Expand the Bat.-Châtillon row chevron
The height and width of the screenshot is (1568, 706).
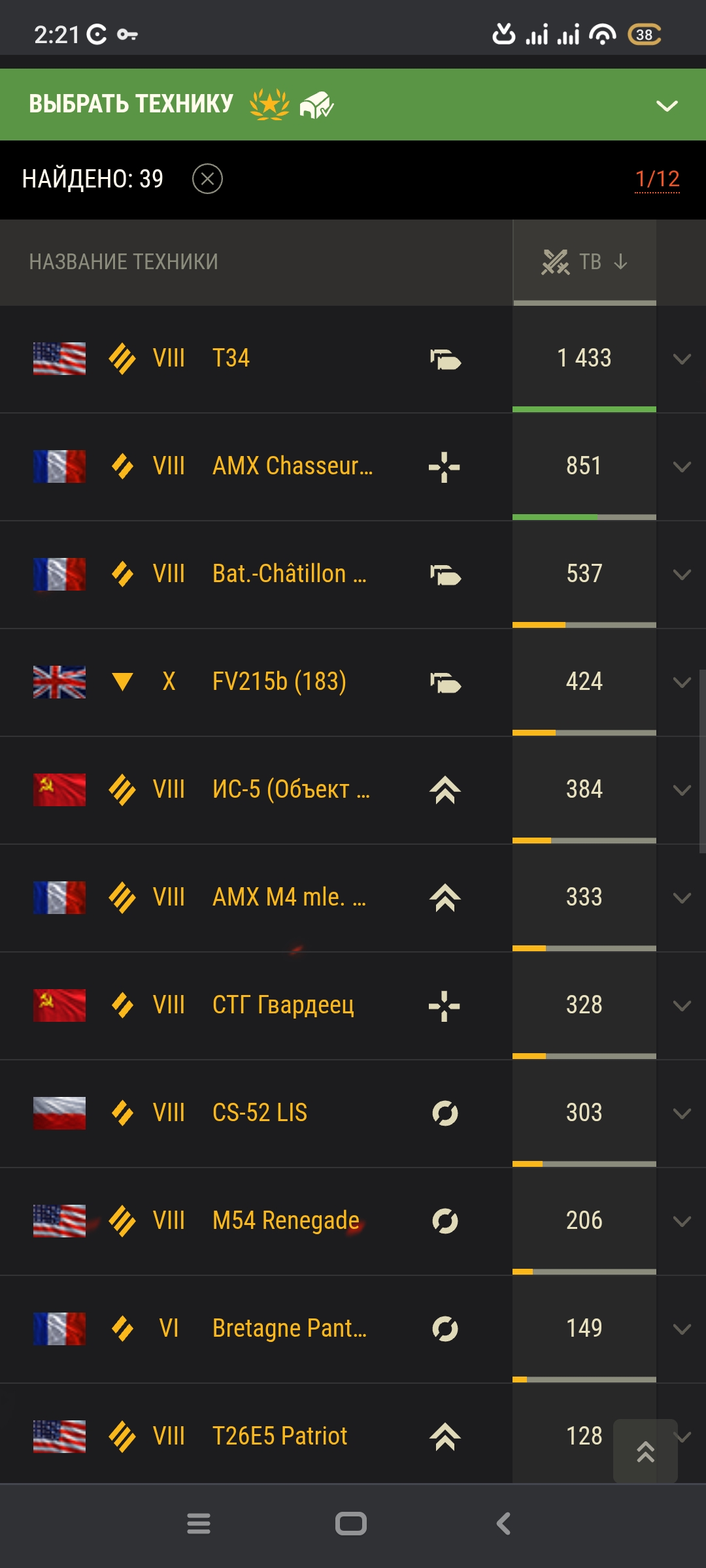[682, 574]
